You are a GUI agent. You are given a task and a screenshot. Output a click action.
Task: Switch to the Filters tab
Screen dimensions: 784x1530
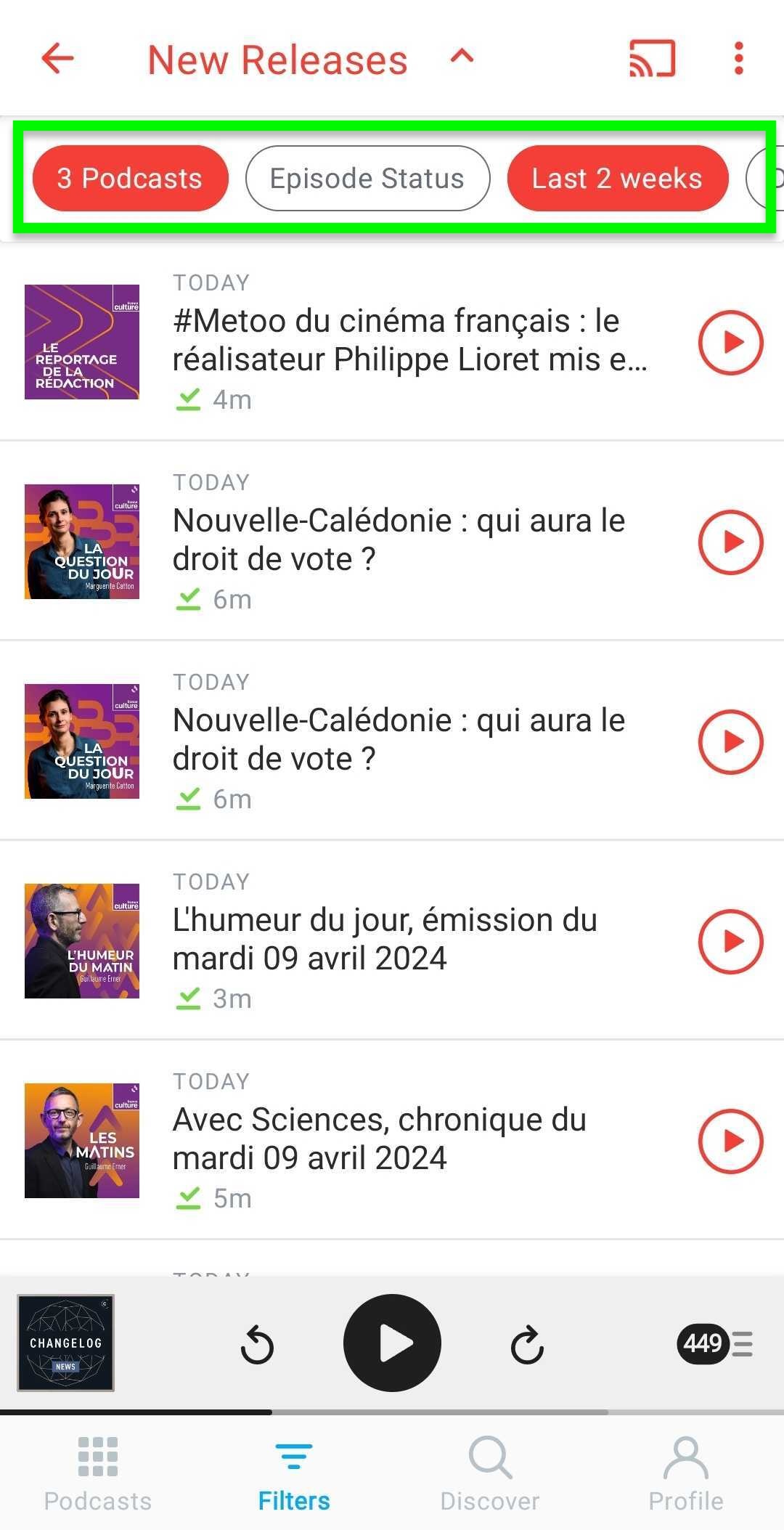tap(293, 1474)
